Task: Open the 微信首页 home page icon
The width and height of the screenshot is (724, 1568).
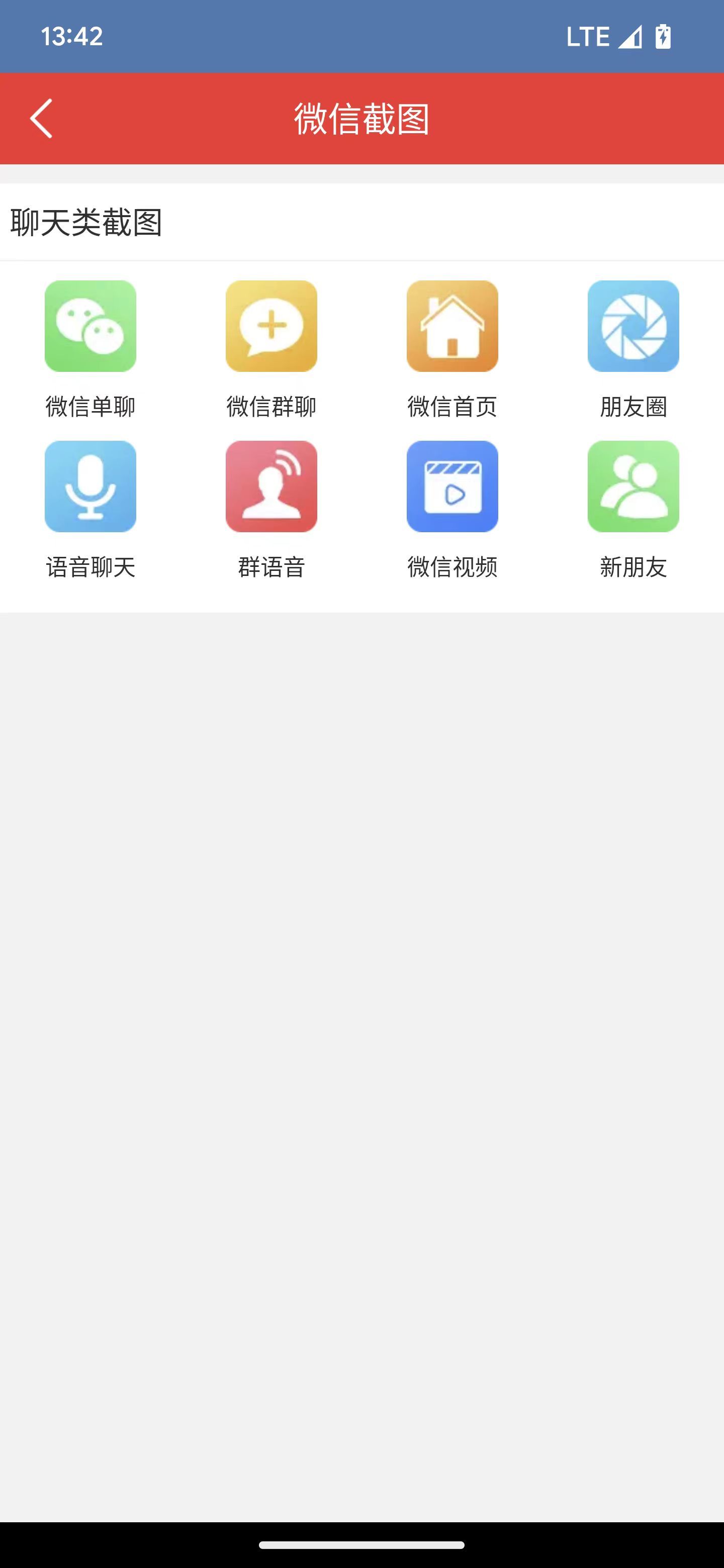Action: [452, 326]
